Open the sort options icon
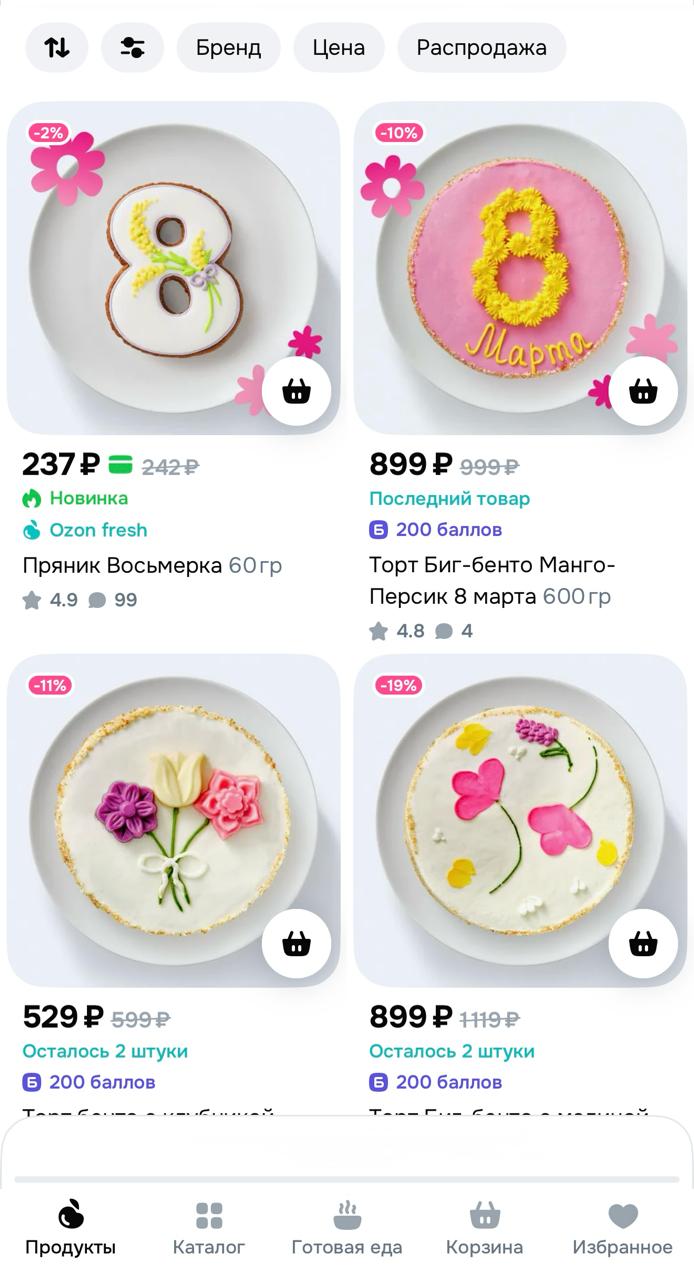 coord(57,48)
